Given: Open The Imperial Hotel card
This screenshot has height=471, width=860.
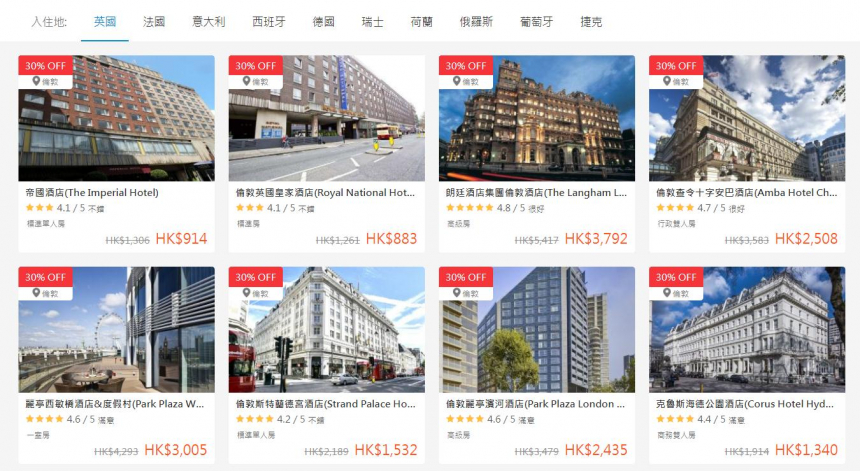Looking at the screenshot, I should point(116,150).
